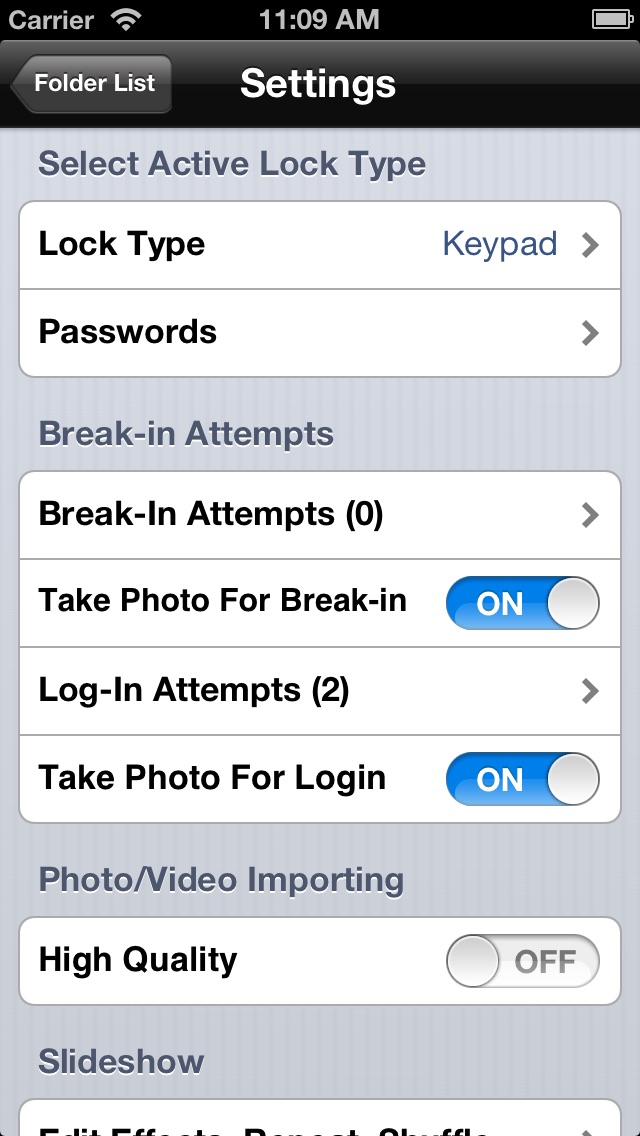View Break-In Attempts (0)
Image resolution: width=640 pixels, height=1136 pixels.
[x=320, y=515]
